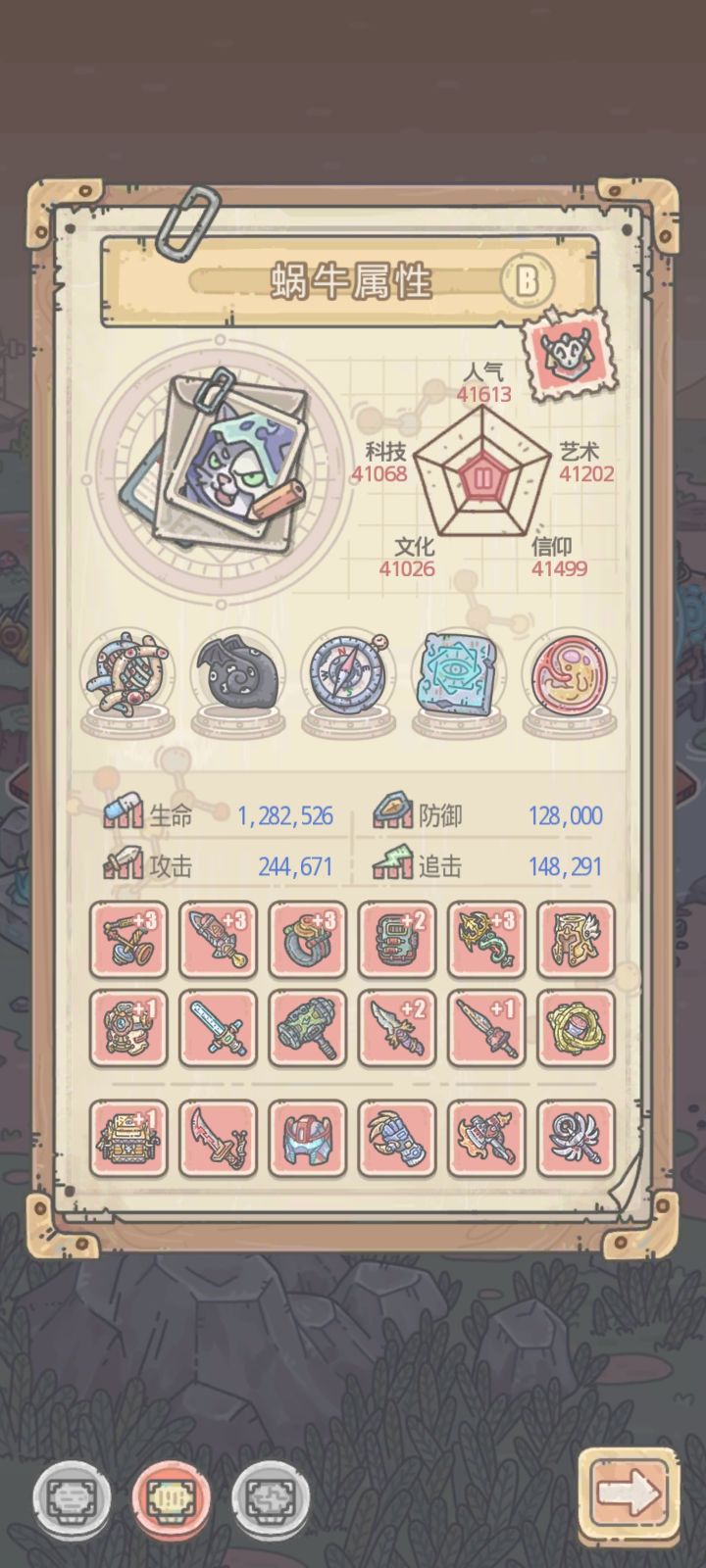
Task: Toggle the B rank badge on title bar
Action: coord(527,280)
